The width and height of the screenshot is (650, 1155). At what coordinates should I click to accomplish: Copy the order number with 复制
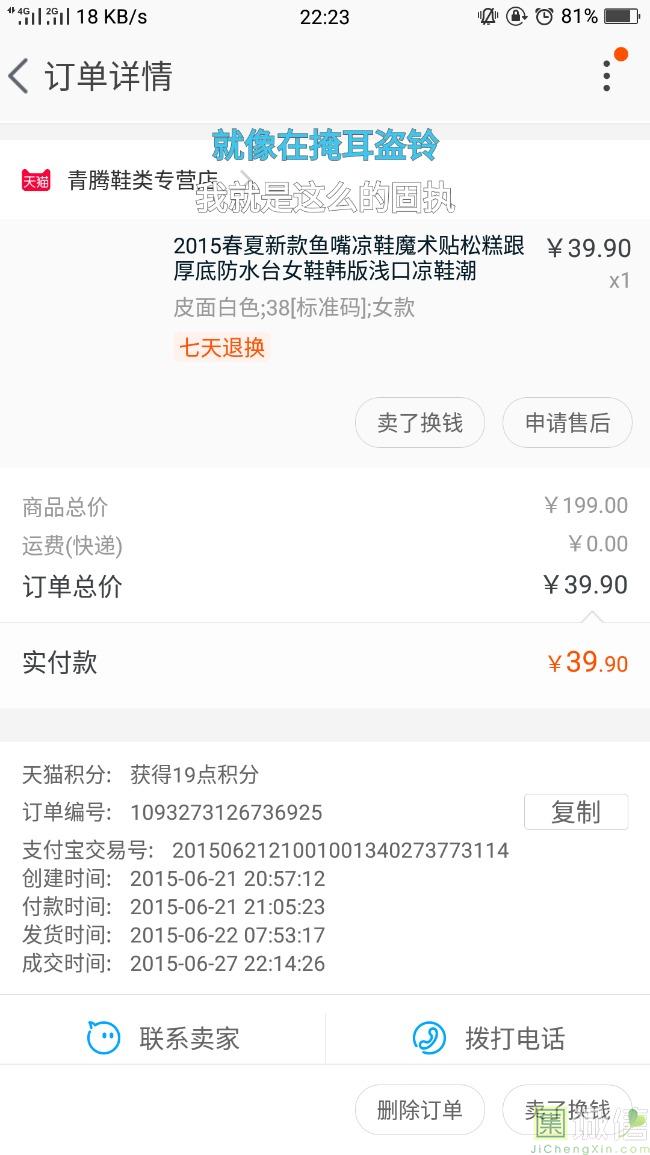pos(576,812)
